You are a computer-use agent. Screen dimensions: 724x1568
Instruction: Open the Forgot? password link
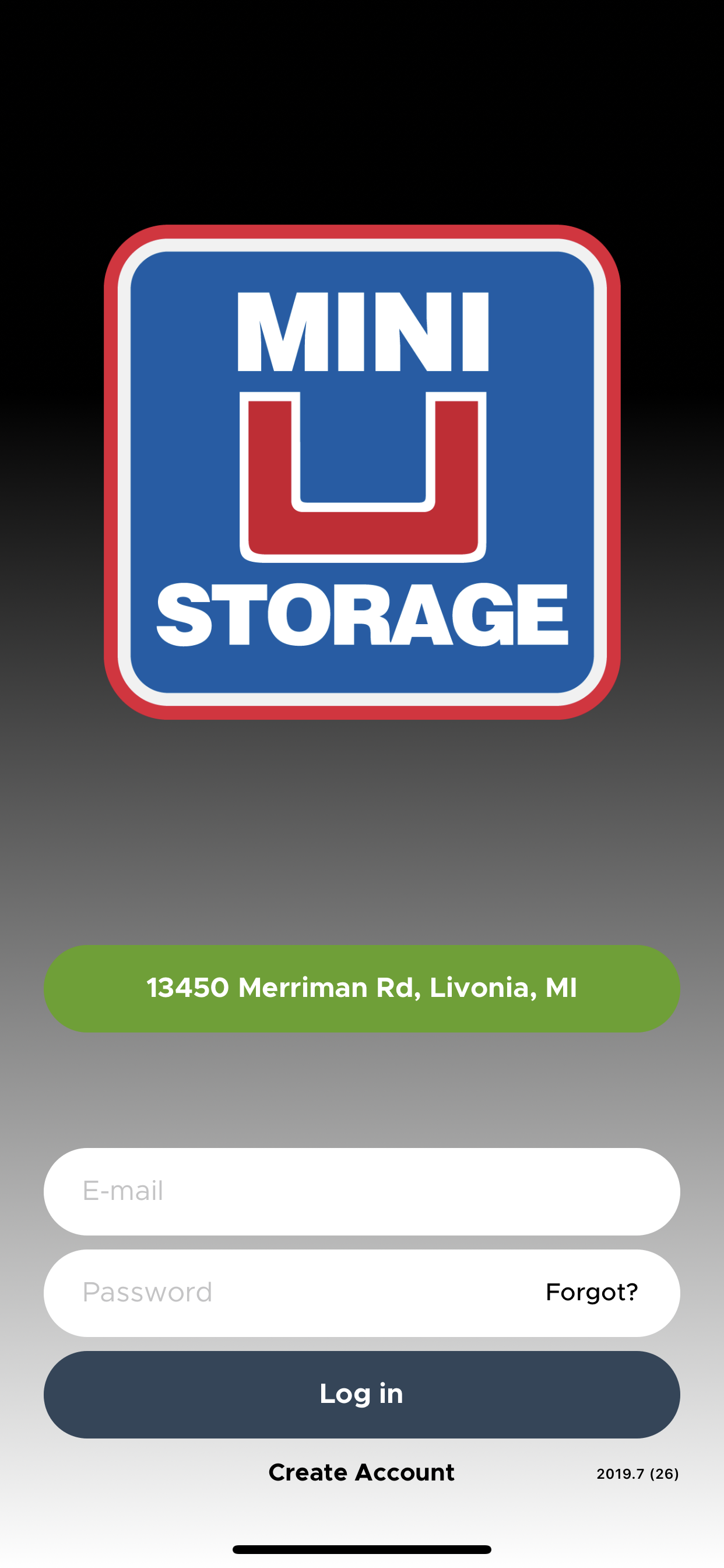pyautogui.click(x=591, y=1292)
